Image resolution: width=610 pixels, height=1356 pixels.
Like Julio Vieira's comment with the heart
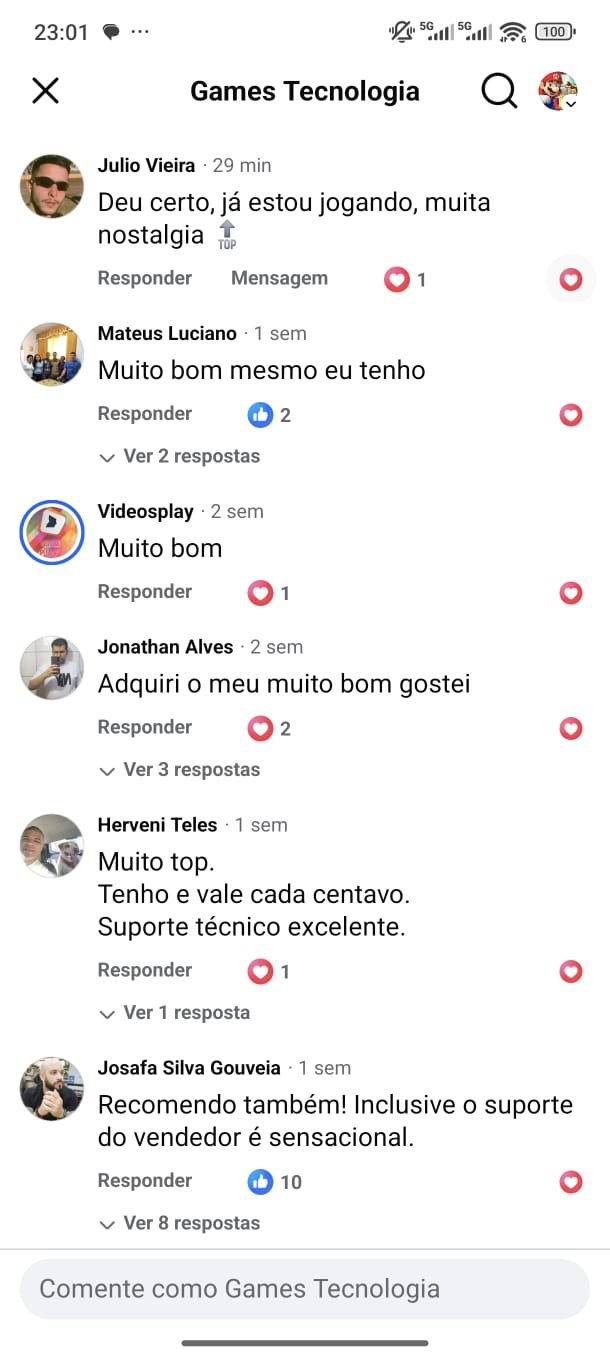pos(570,279)
